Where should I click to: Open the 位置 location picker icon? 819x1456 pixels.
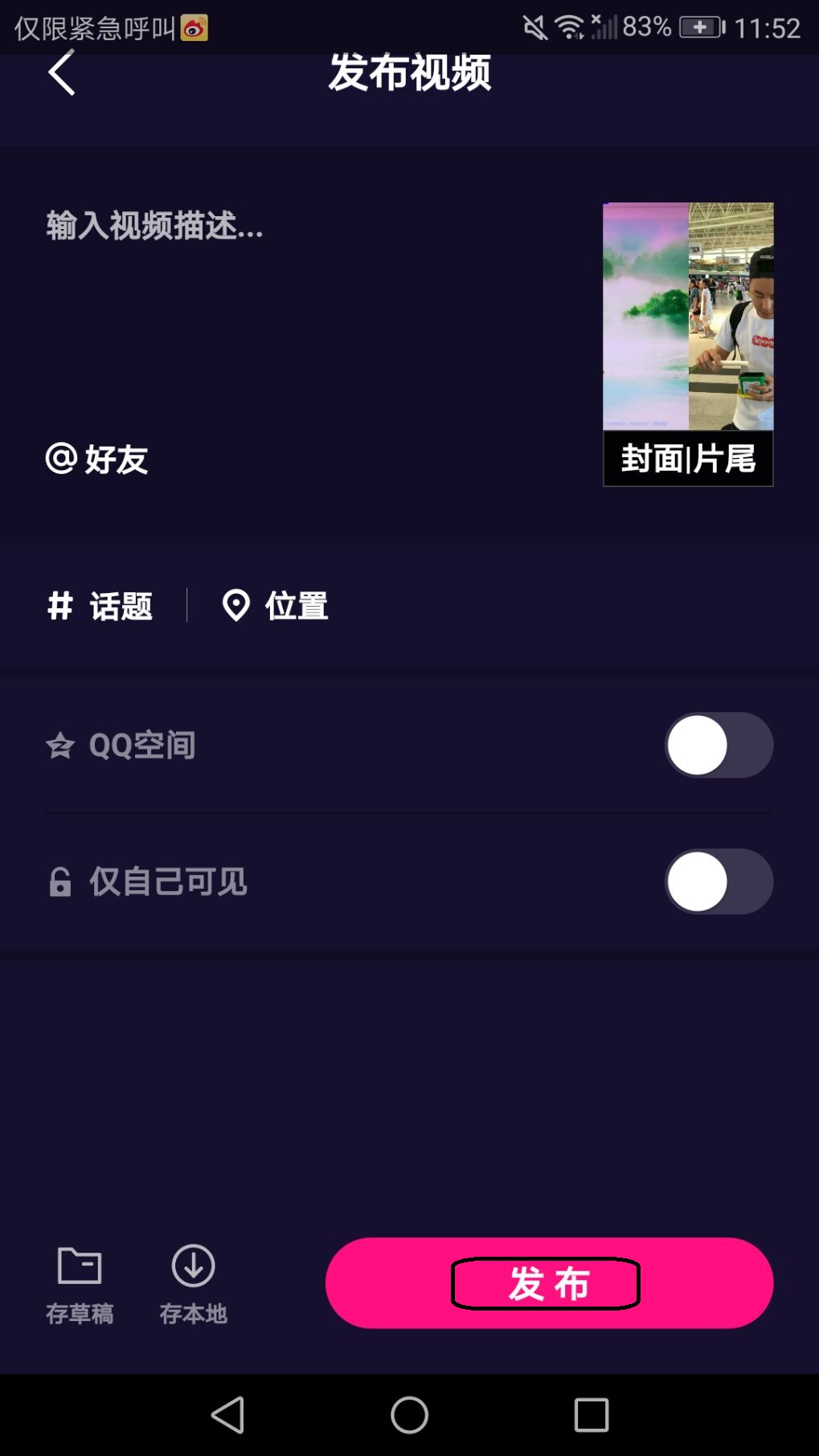coord(235,606)
